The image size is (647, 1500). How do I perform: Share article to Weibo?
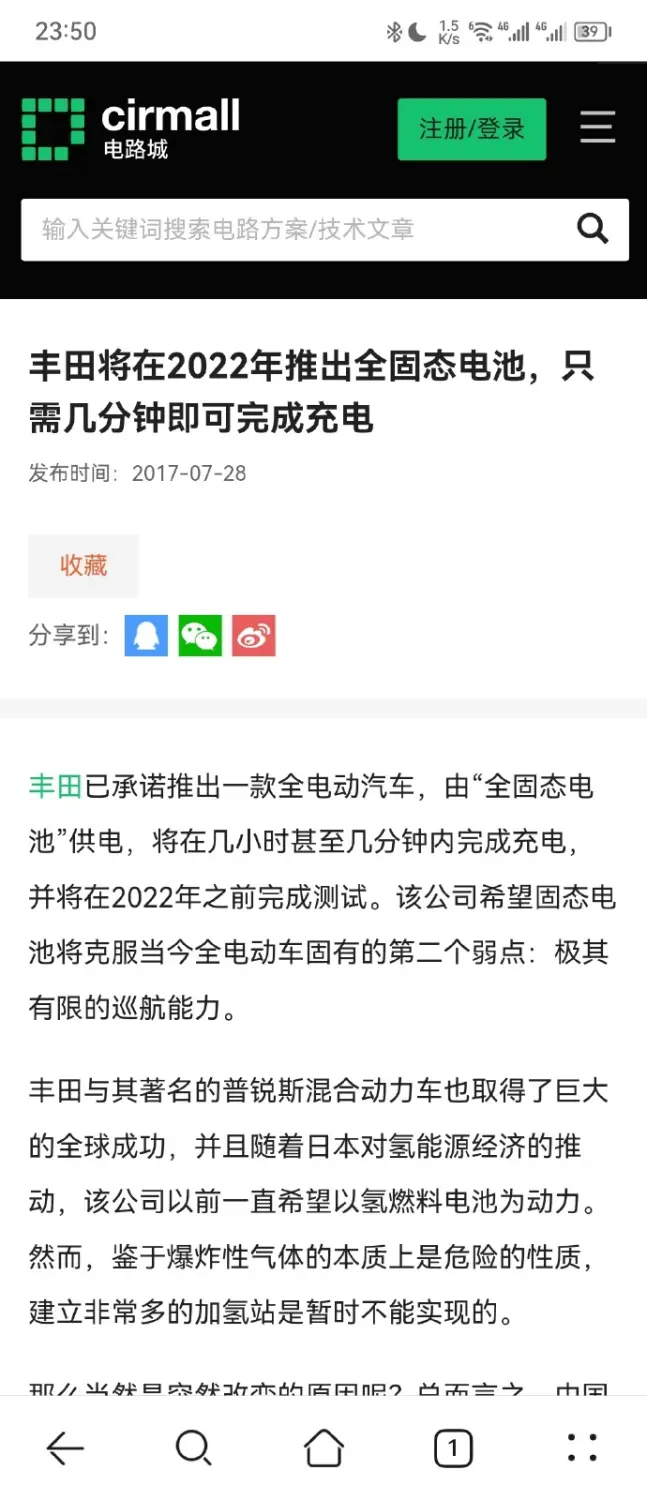pos(254,635)
